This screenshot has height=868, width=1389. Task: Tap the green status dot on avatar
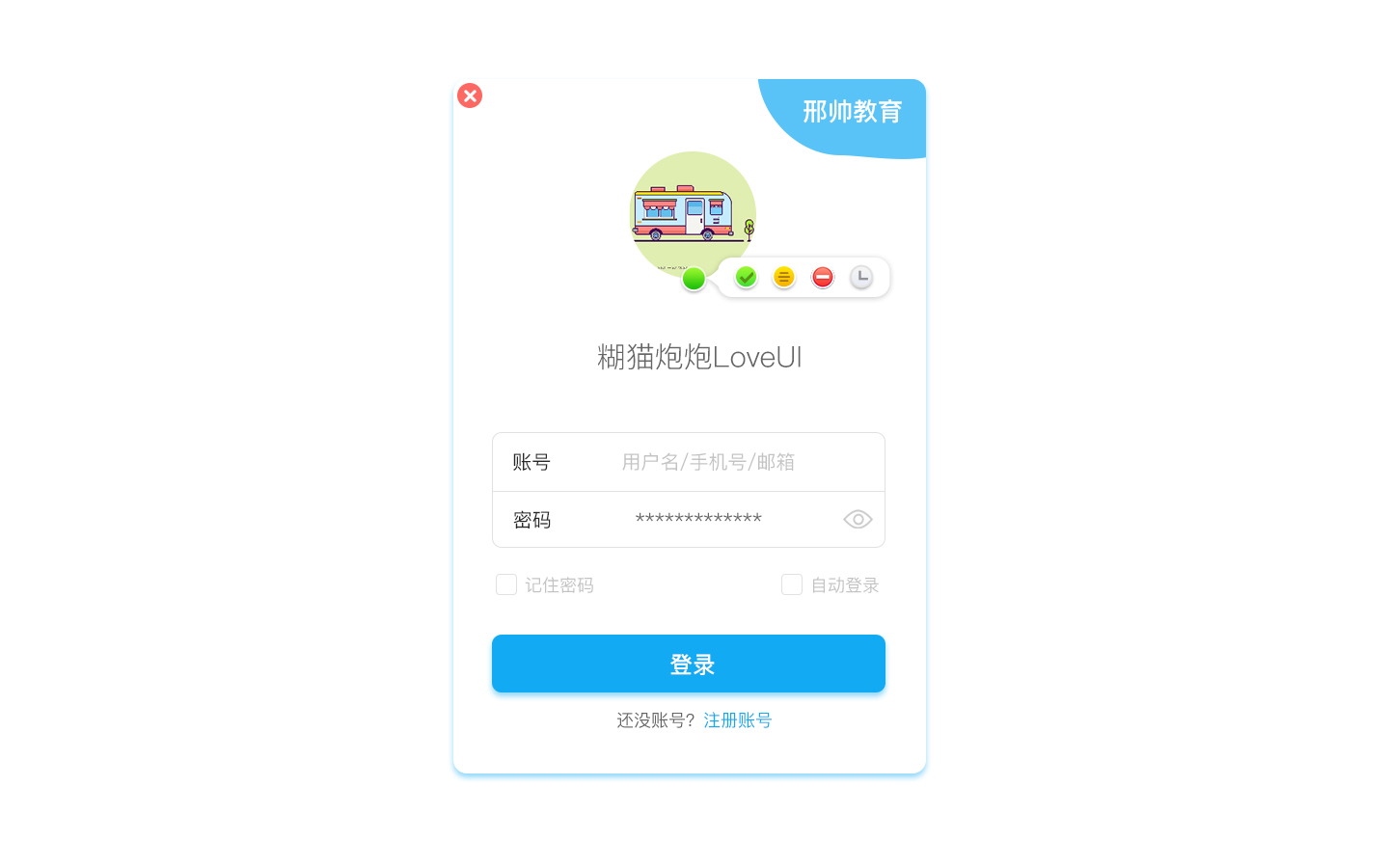[694, 280]
